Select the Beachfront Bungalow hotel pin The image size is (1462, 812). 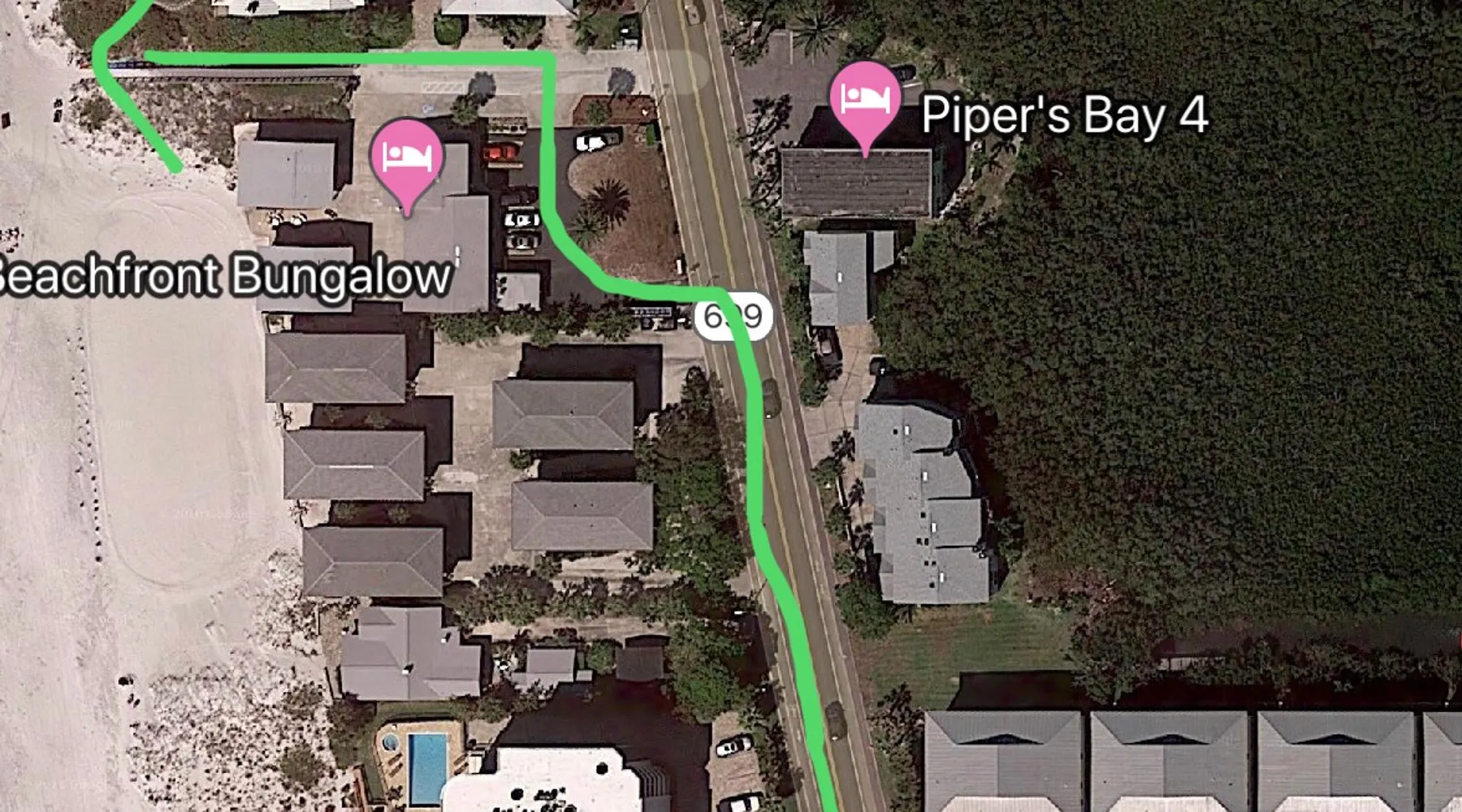coord(407,158)
